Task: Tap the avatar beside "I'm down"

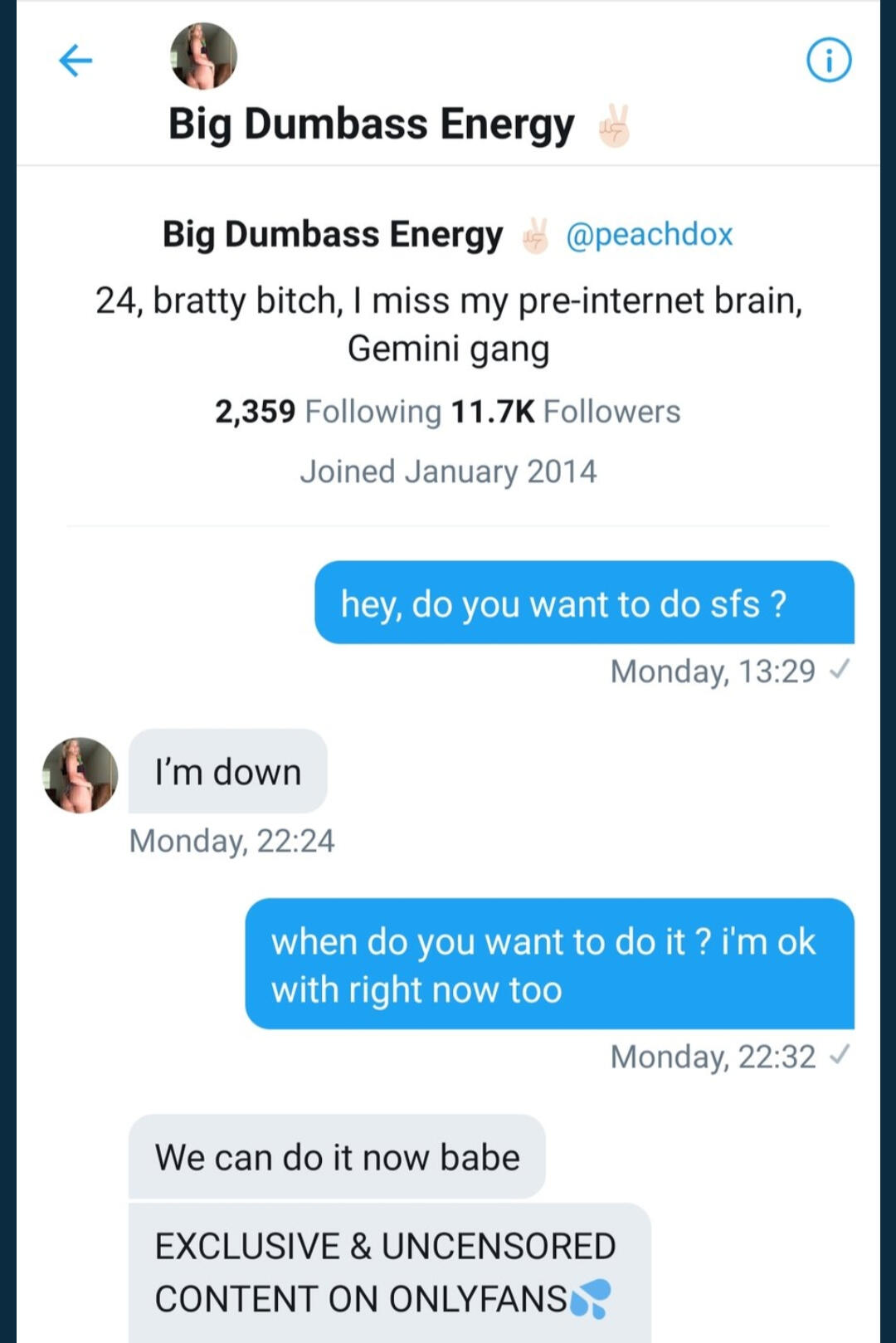Action: (80, 775)
